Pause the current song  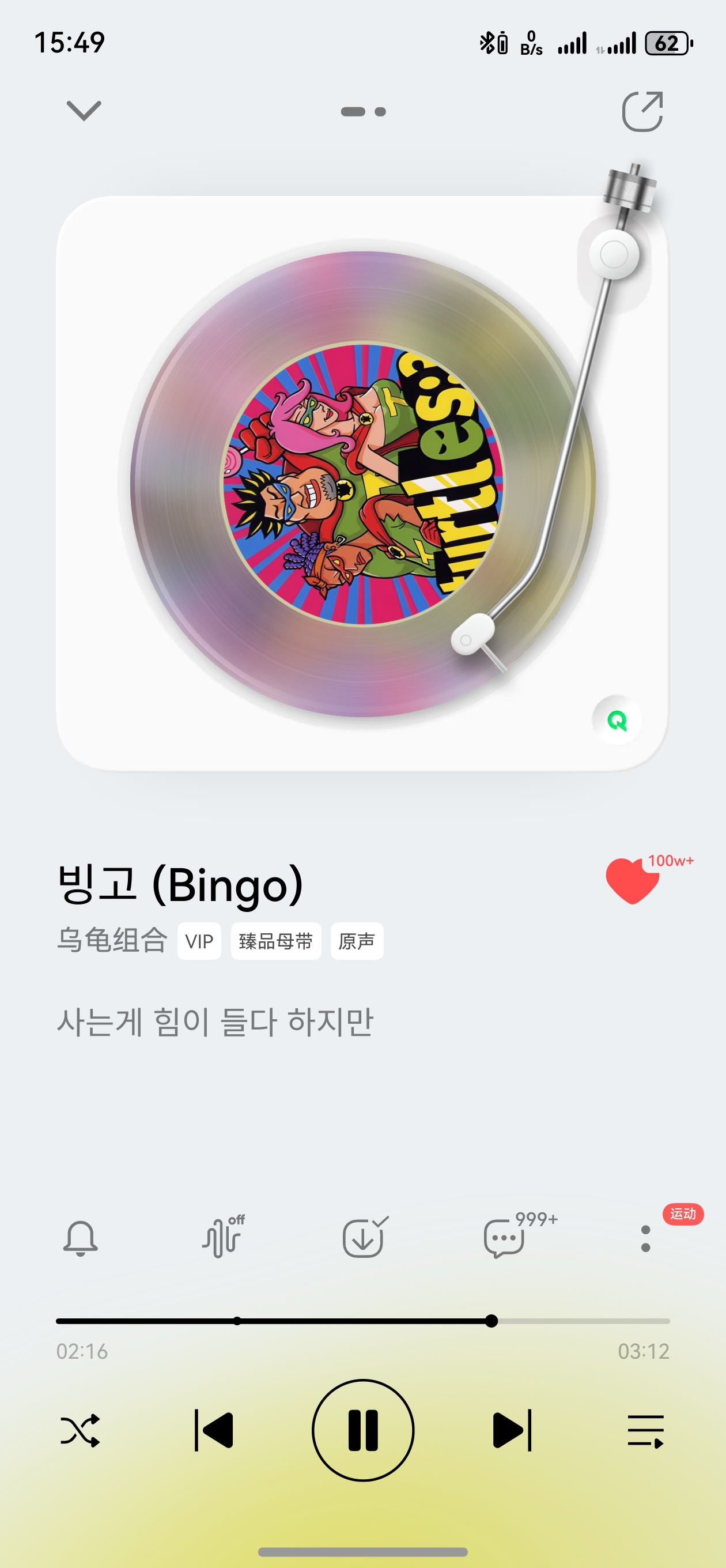pyautogui.click(x=362, y=1430)
